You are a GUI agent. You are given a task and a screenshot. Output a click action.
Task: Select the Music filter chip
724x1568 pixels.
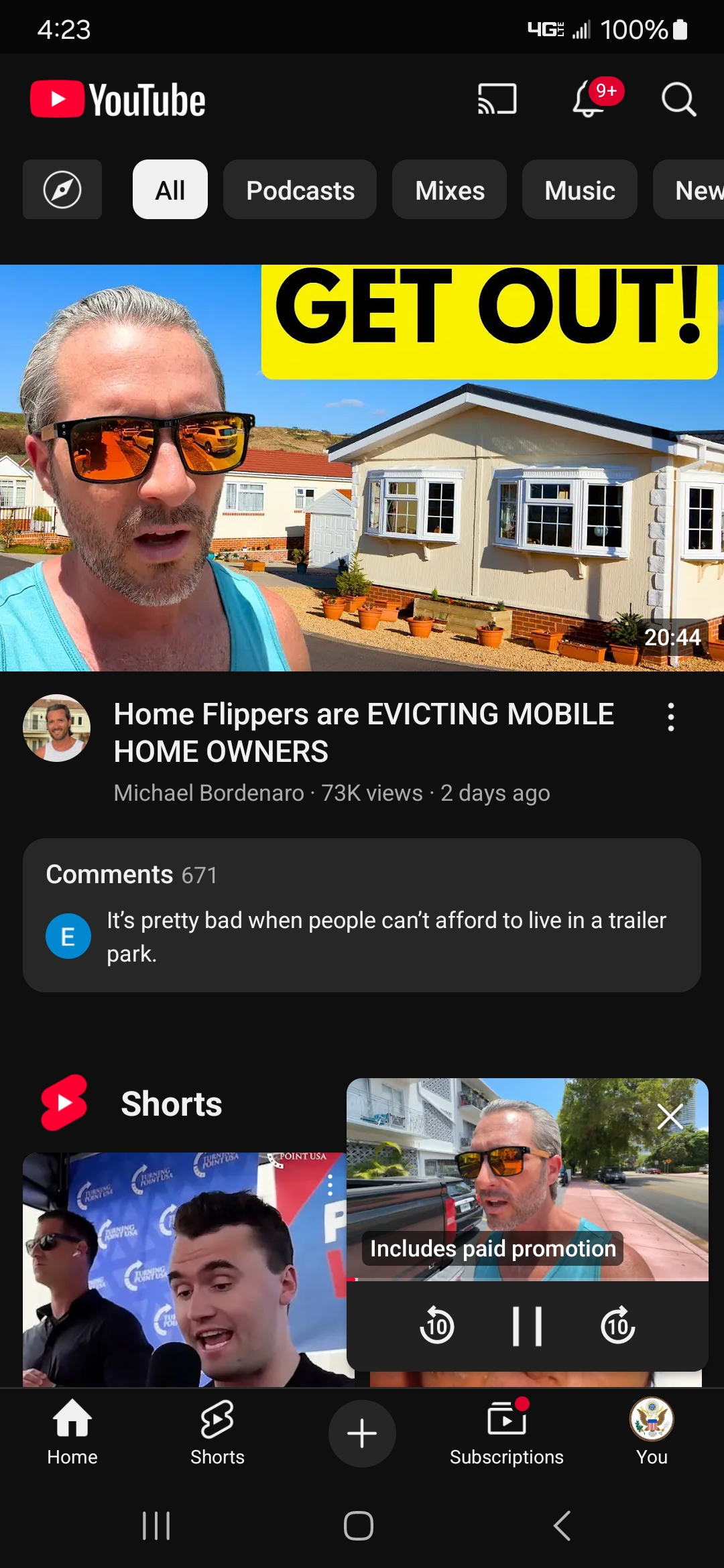(x=579, y=190)
